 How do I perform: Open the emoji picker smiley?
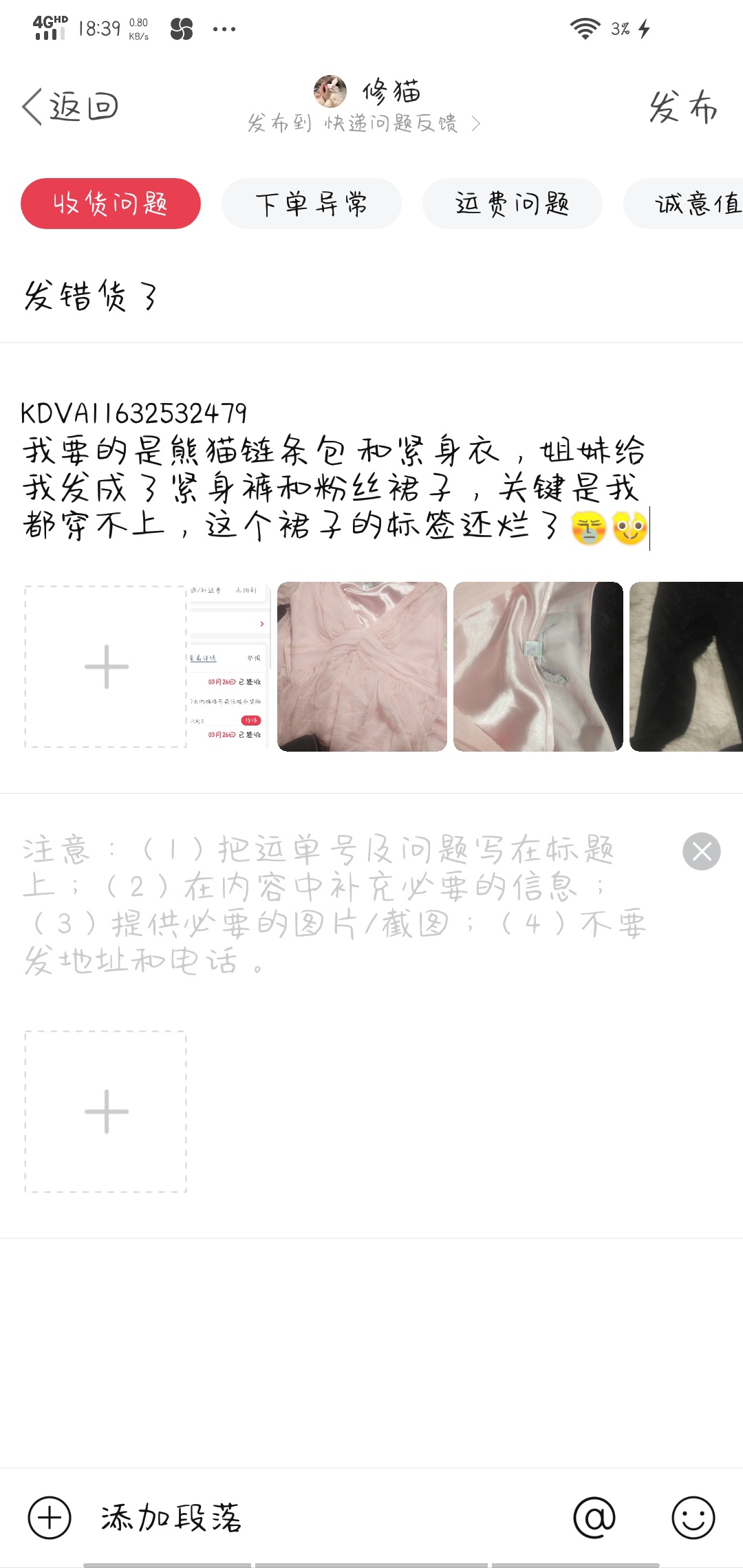coord(693,1518)
